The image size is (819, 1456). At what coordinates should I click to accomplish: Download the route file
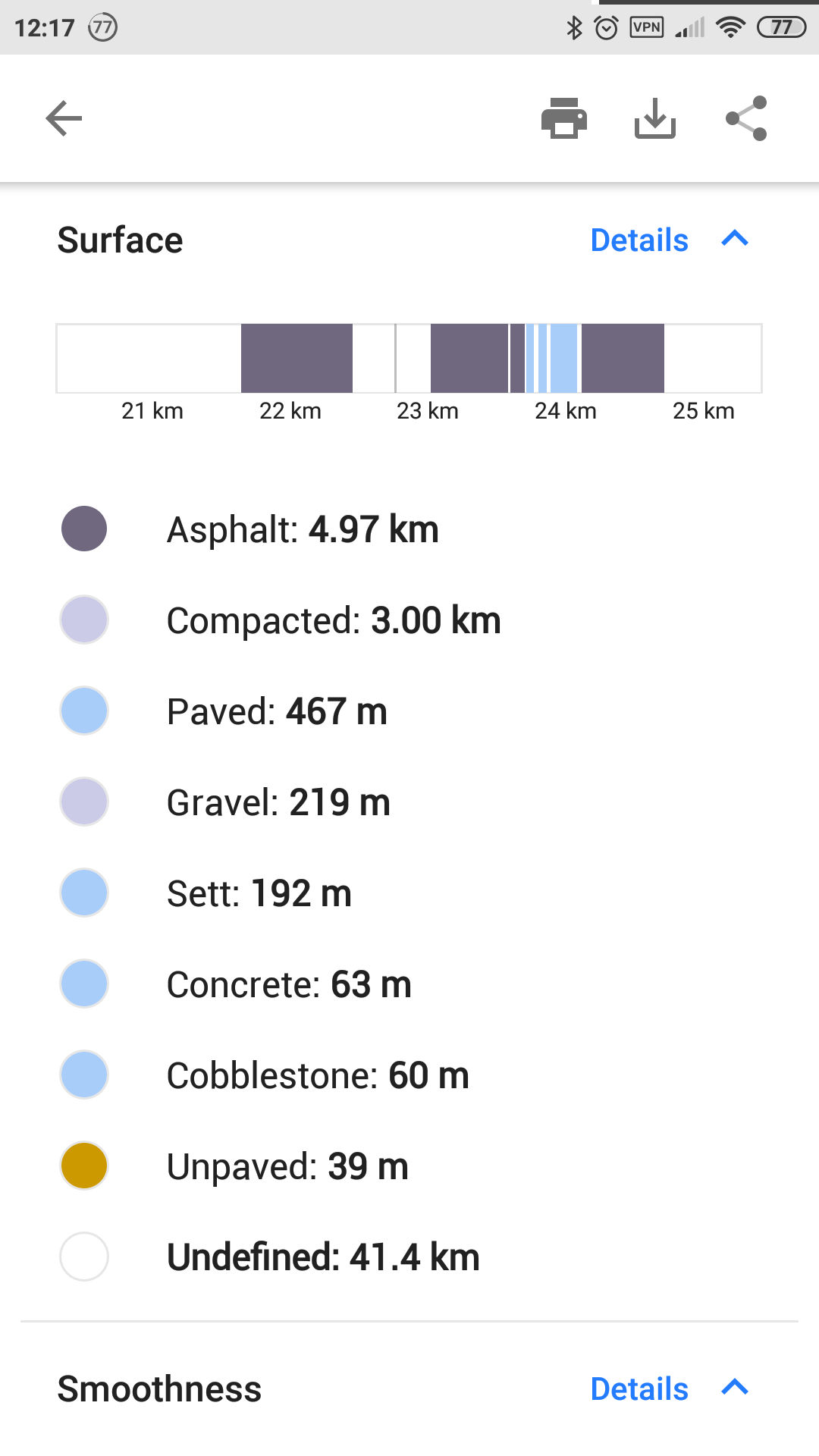point(655,118)
